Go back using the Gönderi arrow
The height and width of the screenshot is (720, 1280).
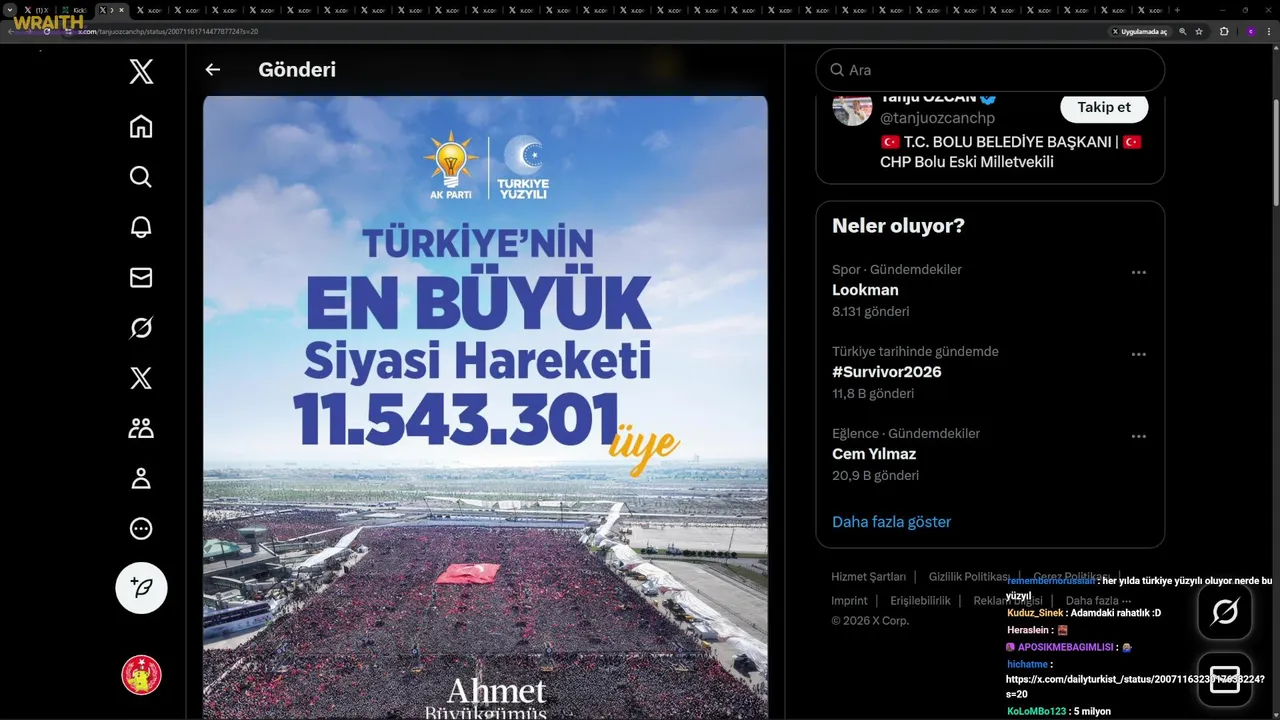(x=212, y=70)
